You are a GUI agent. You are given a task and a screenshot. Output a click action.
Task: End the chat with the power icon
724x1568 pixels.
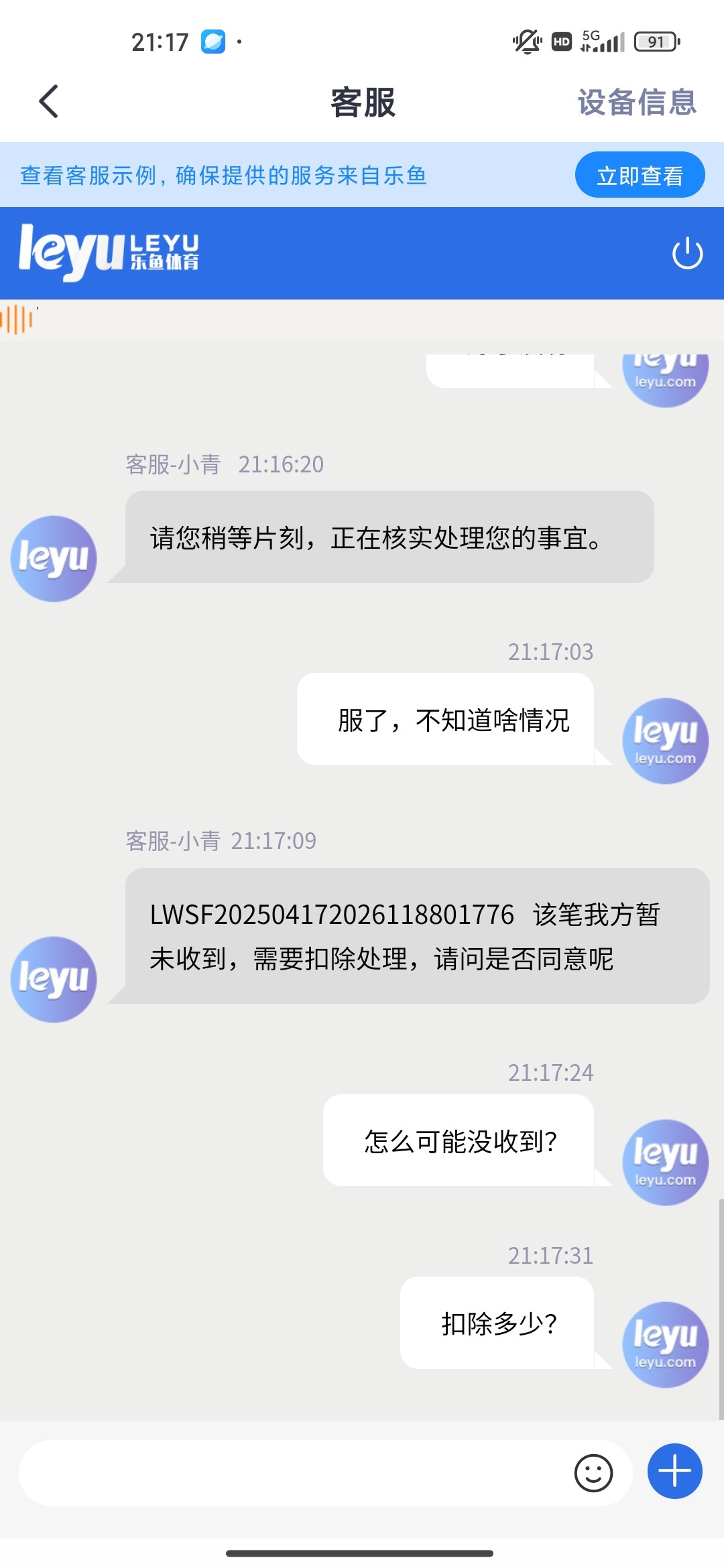click(687, 253)
